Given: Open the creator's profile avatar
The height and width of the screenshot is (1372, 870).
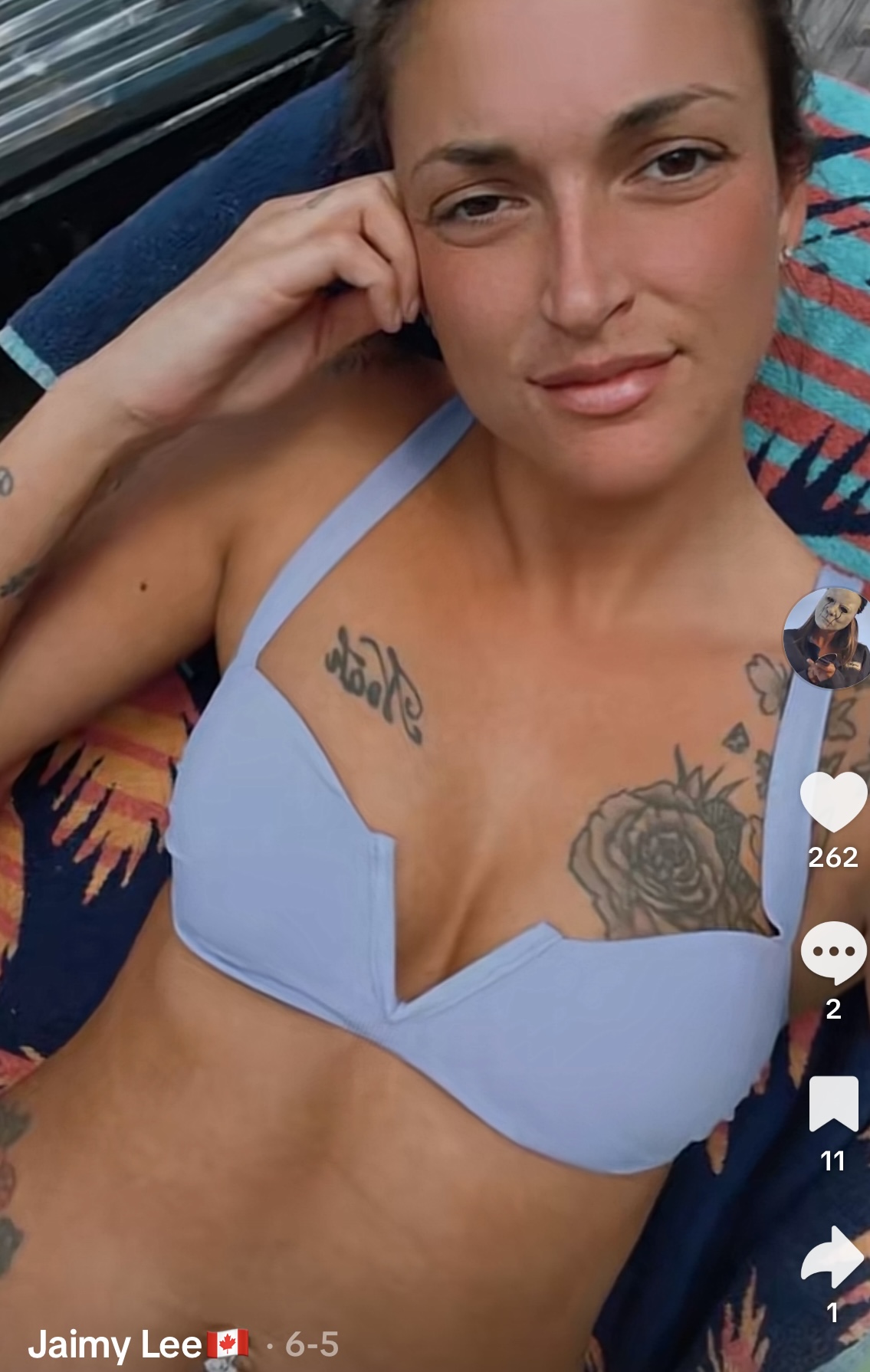Looking at the screenshot, I should (826, 638).
